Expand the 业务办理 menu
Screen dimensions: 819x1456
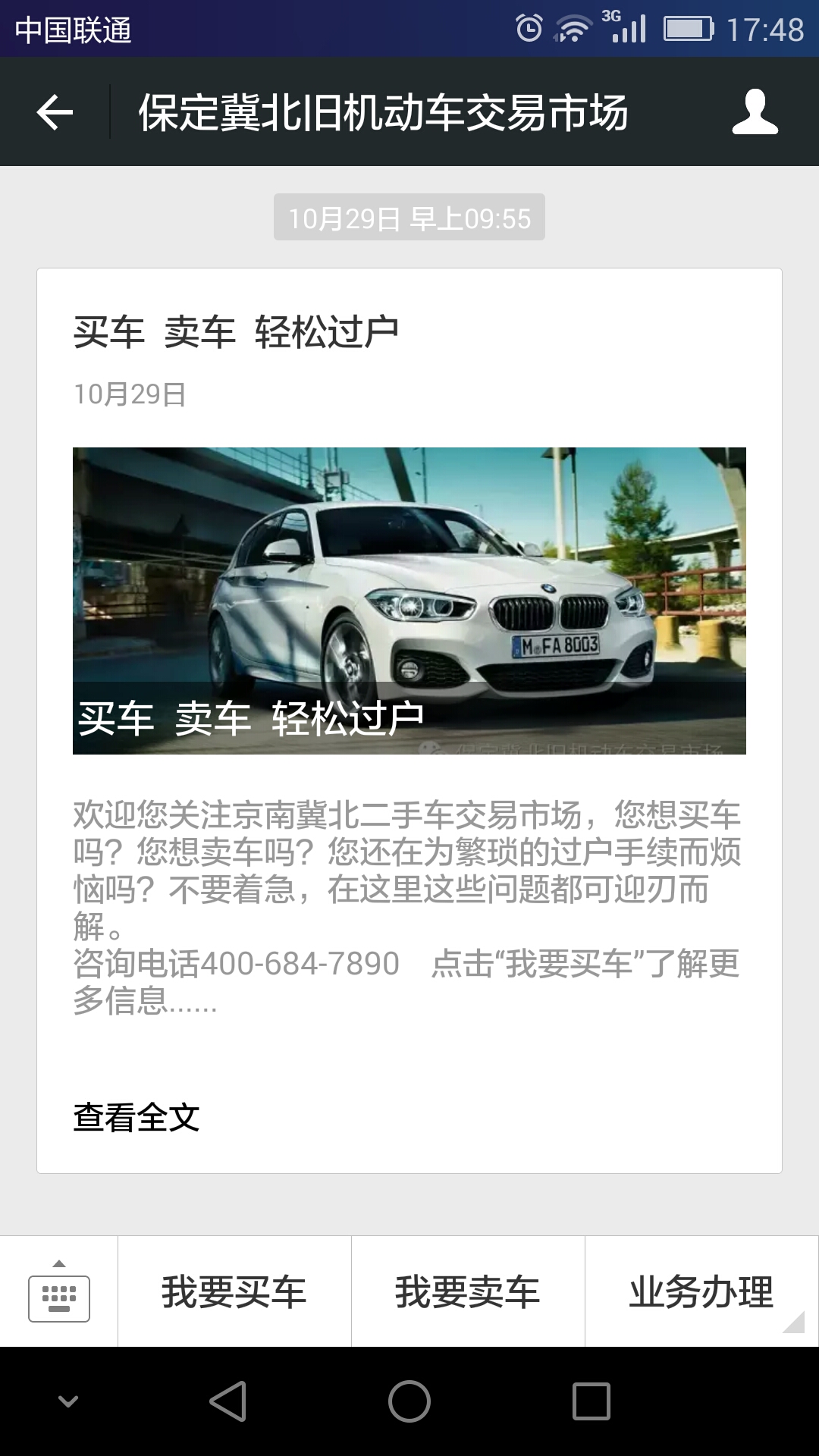(x=701, y=1291)
